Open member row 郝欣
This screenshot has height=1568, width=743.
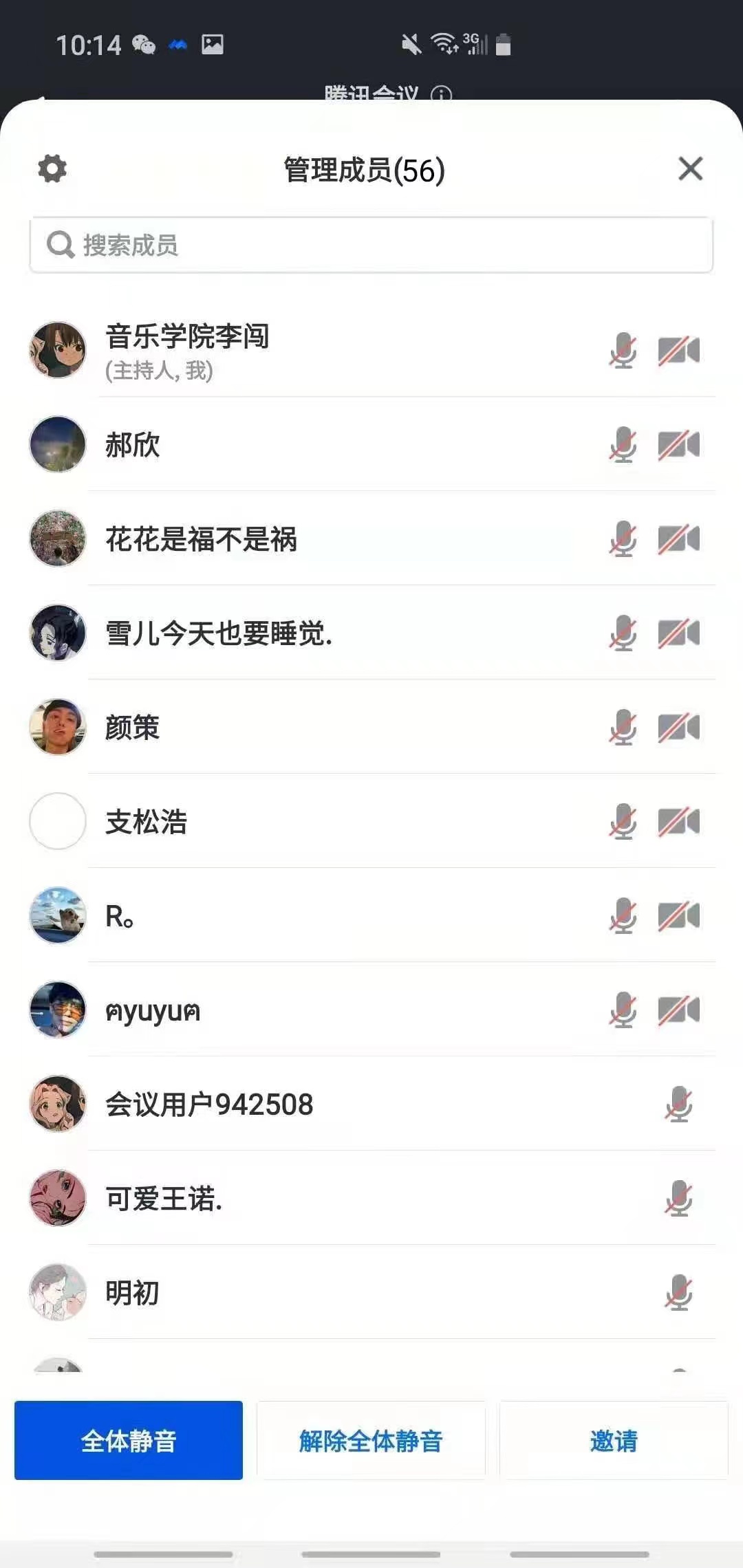pyautogui.click(x=371, y=444)
